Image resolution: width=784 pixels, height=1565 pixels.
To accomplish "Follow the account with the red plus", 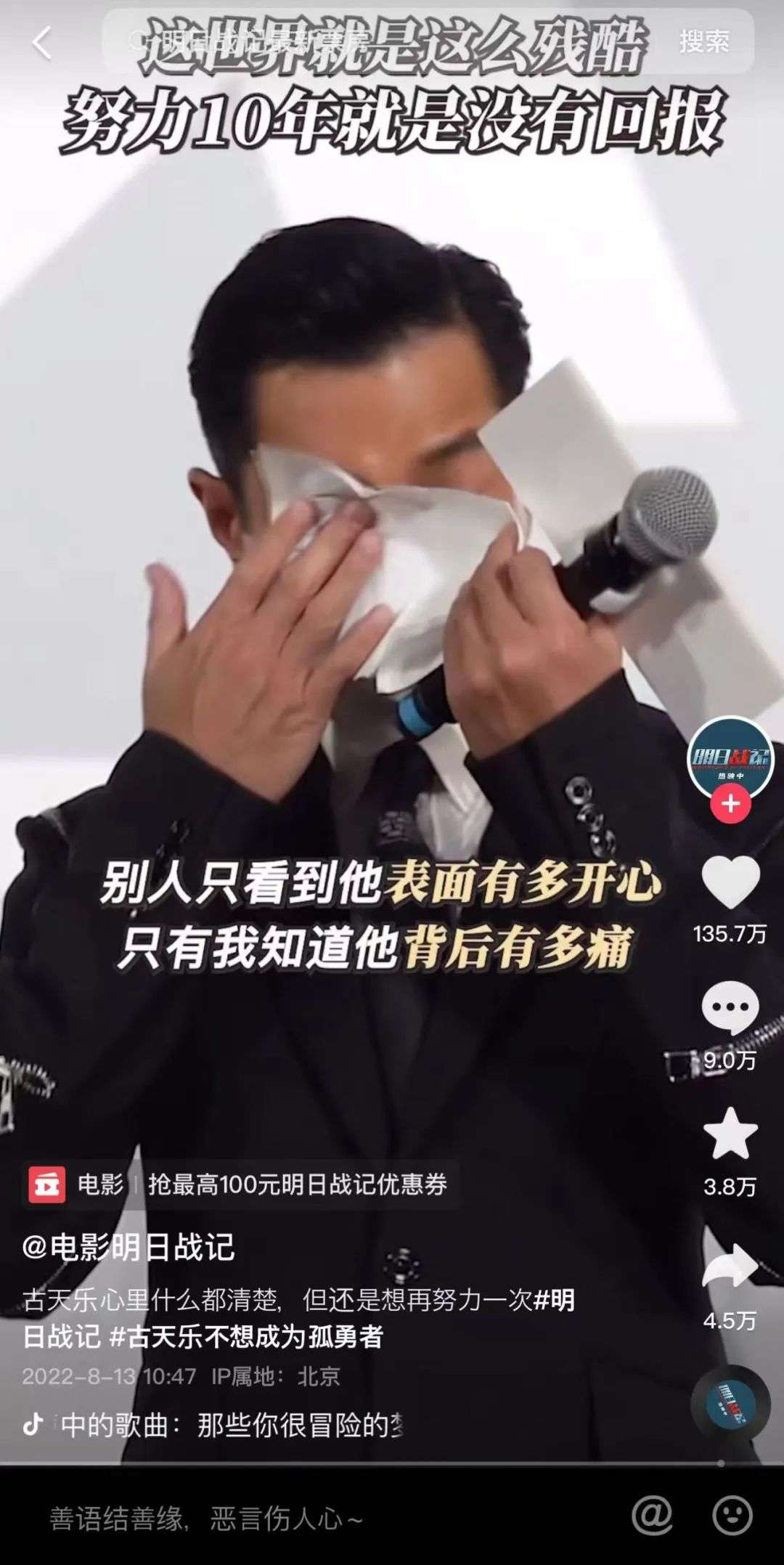I will click(730, 804).
